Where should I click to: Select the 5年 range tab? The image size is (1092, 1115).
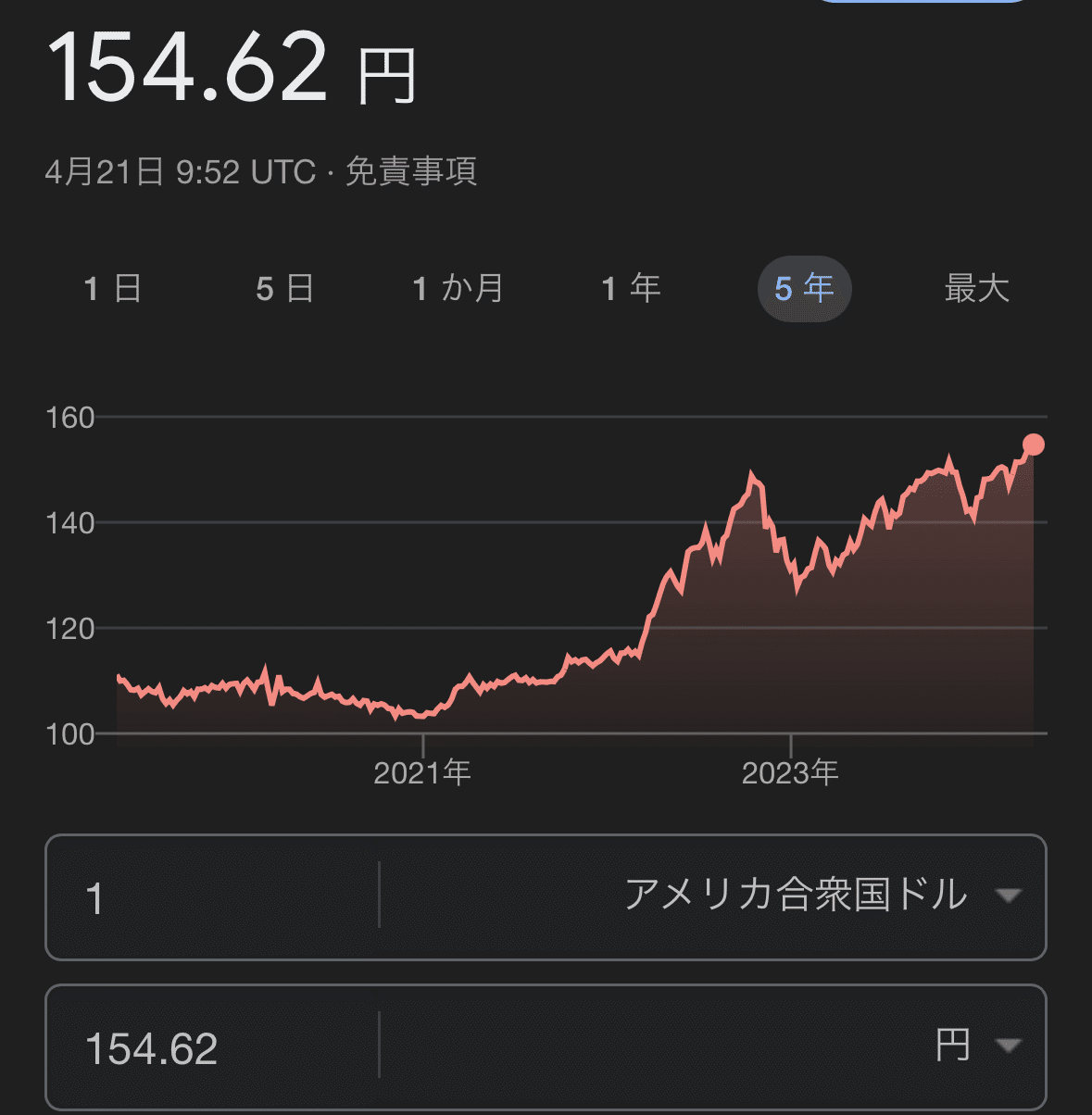click(x=804, y=289)
